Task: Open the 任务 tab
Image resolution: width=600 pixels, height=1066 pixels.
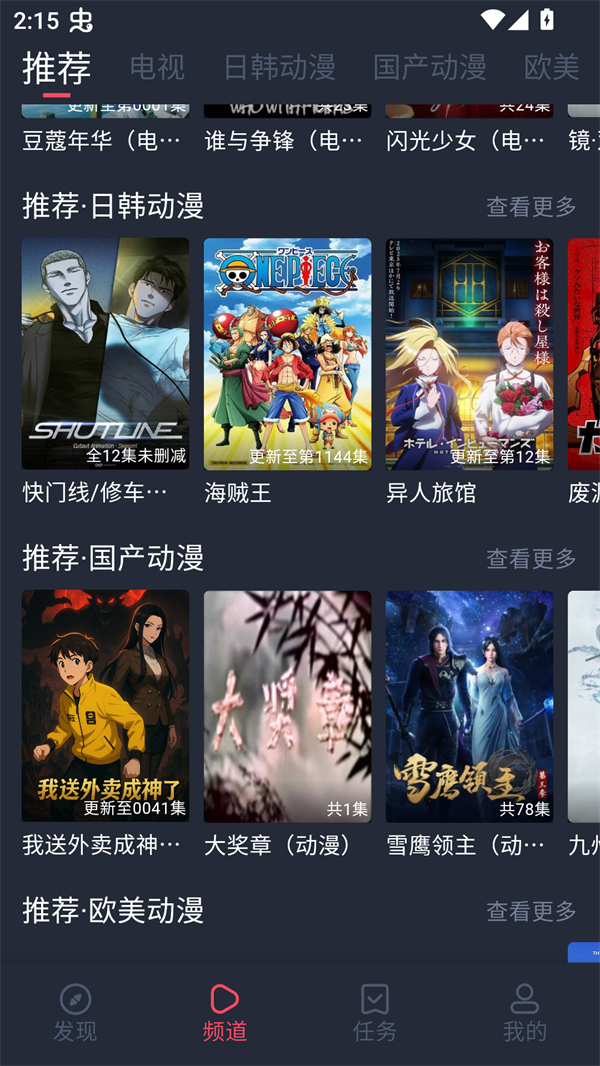Action: [375, 1012]
